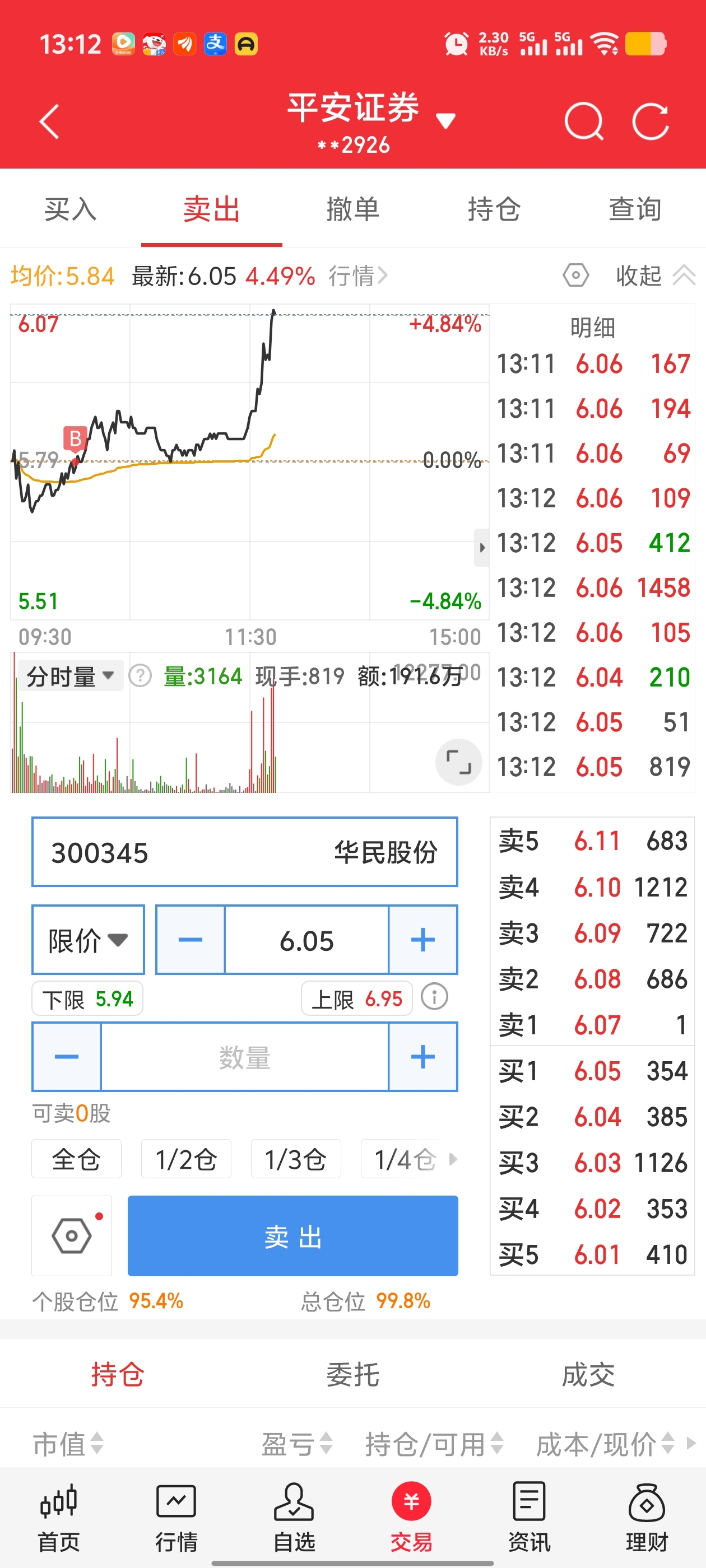Open the 行情 quote link
The height and width of the screenshot is (1568, 706).
(358, 276)
